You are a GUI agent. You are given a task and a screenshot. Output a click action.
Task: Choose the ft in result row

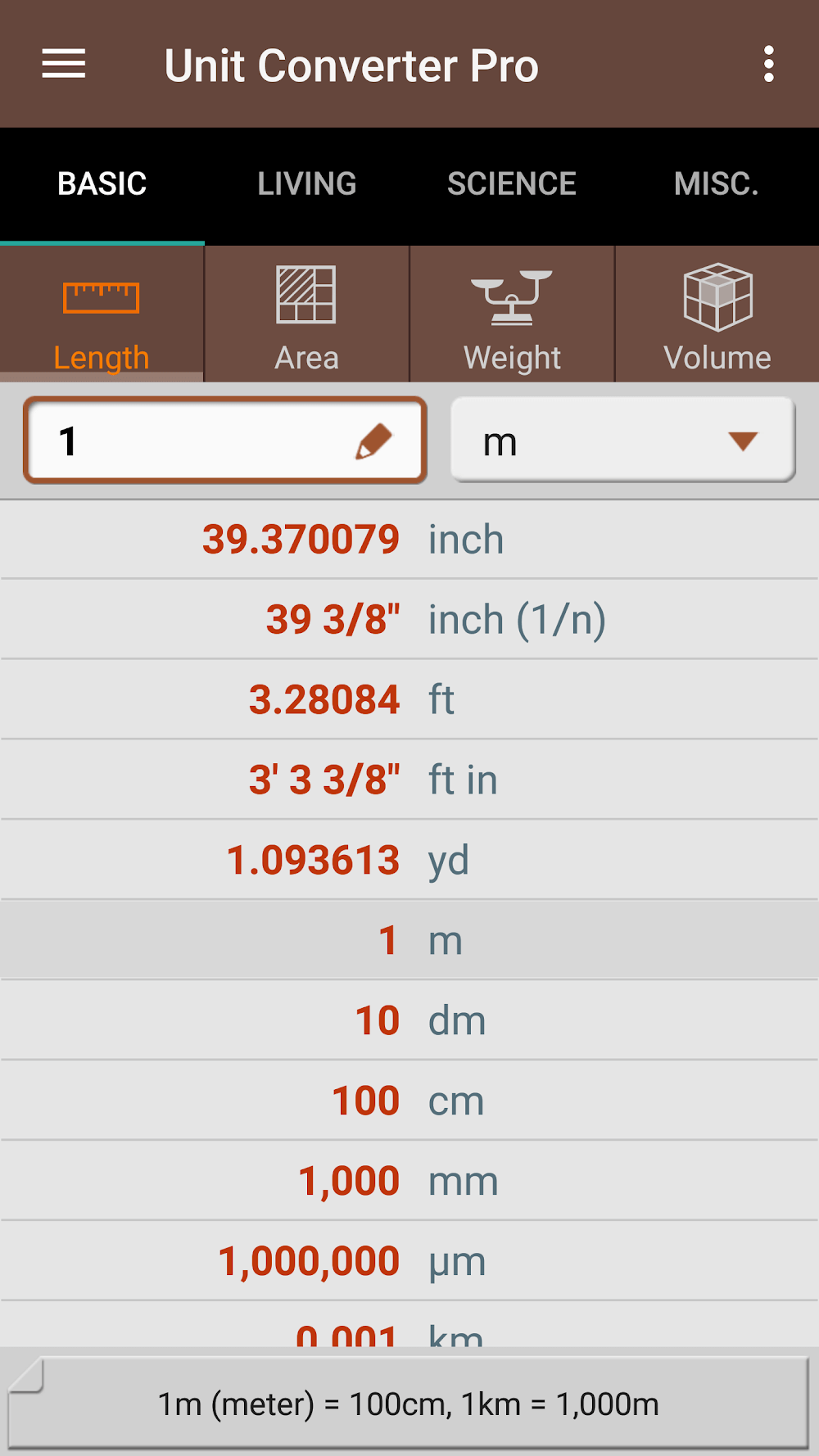(409, 780)
